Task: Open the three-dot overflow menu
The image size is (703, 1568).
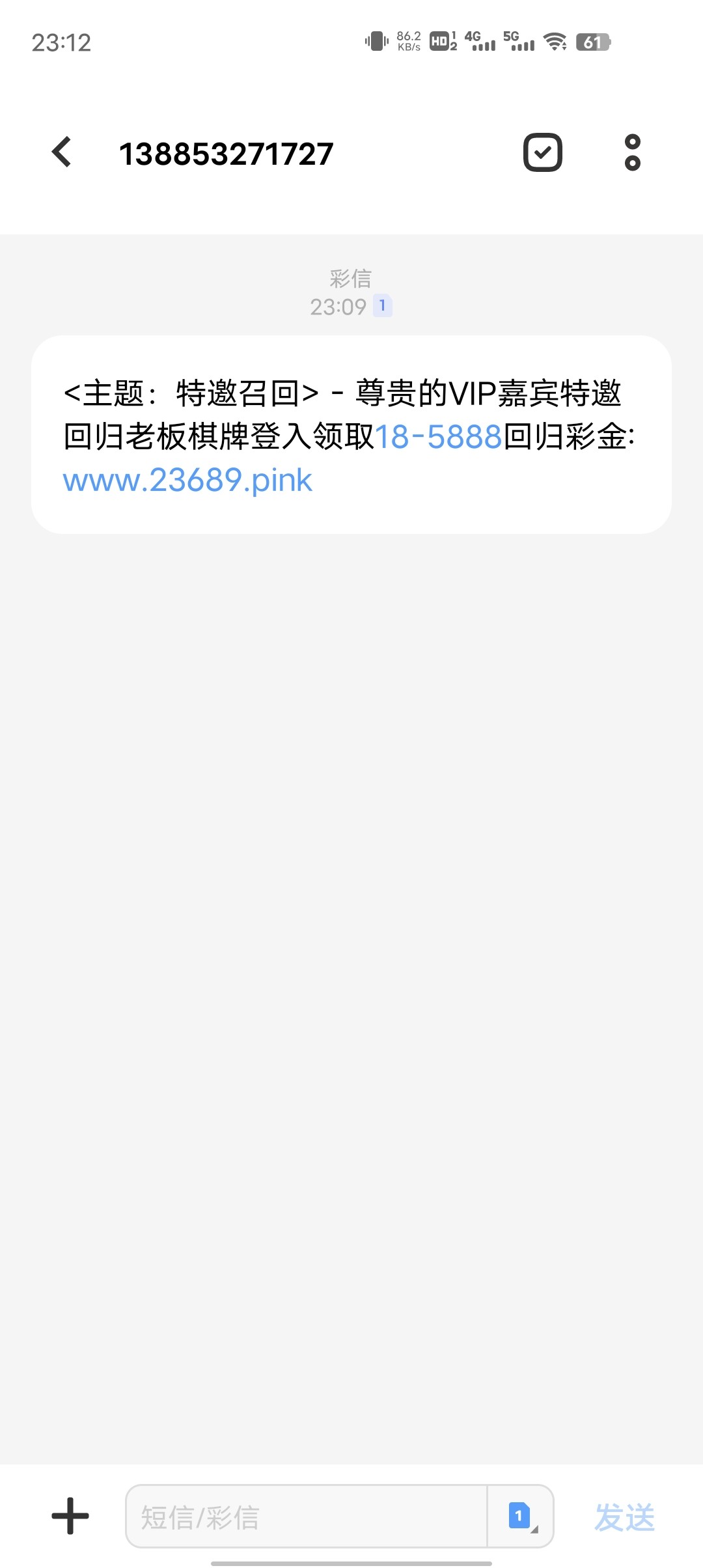Action: click(x=632, y=152)
